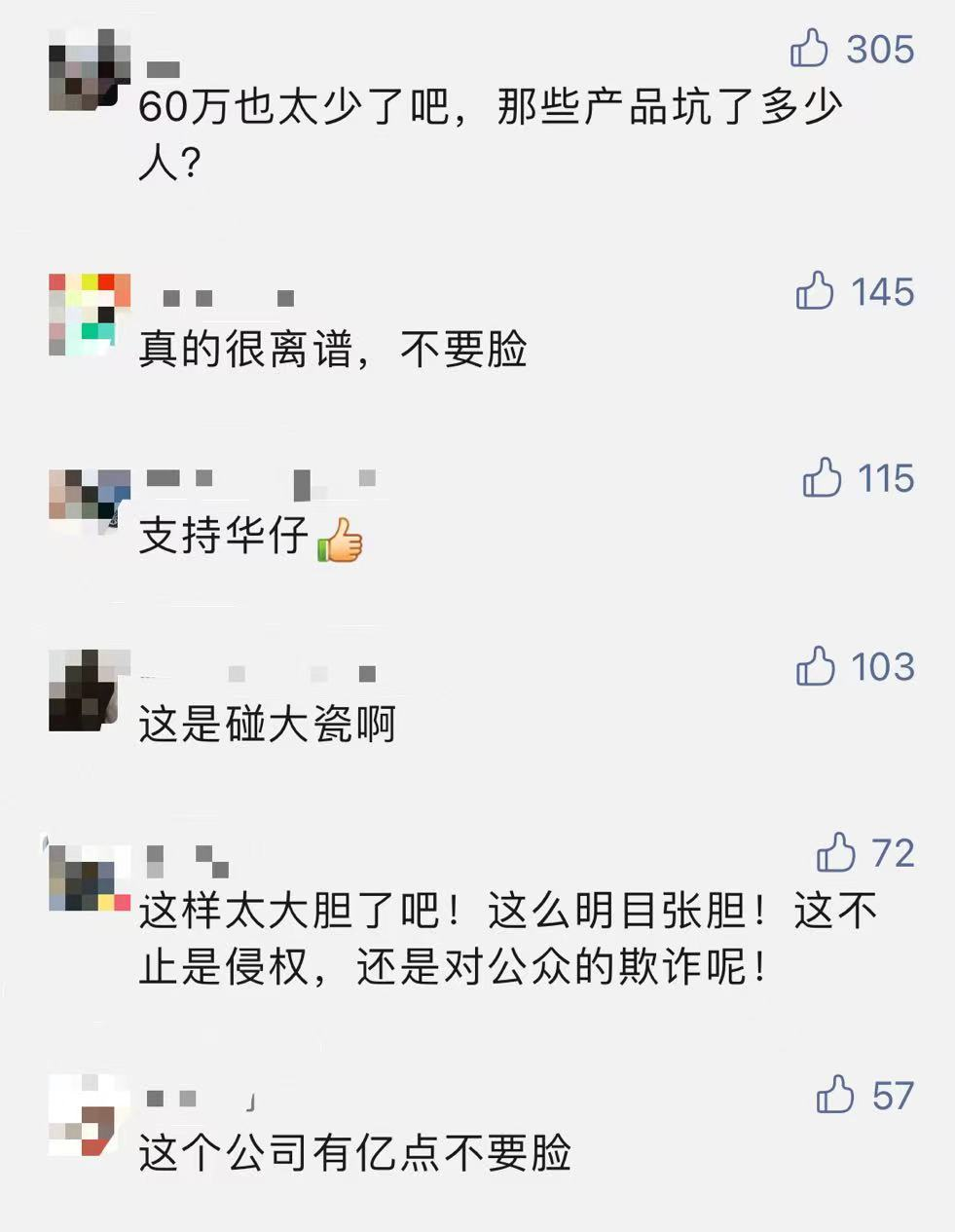955x1232 pixels.
Task: Like the comment 真的很离谱，不要脸
Action: 815,290
